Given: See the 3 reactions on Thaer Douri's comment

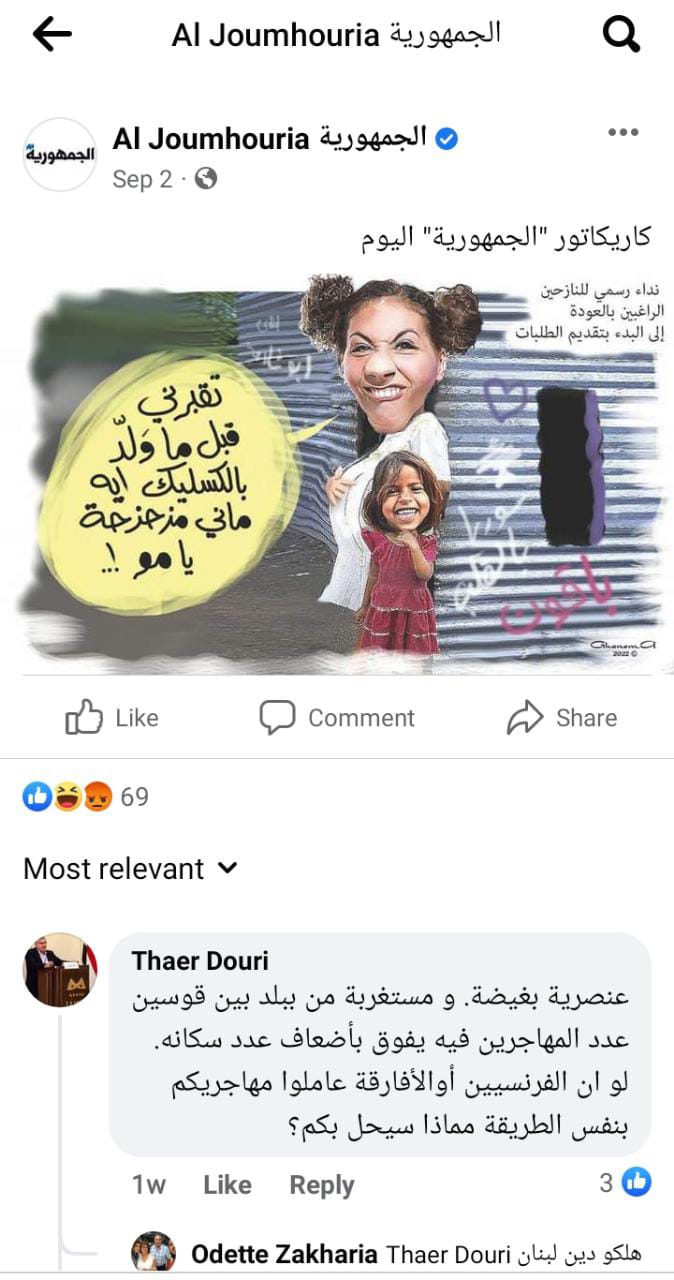Looking at the screenshot, I should click(x=625, y=1183).
